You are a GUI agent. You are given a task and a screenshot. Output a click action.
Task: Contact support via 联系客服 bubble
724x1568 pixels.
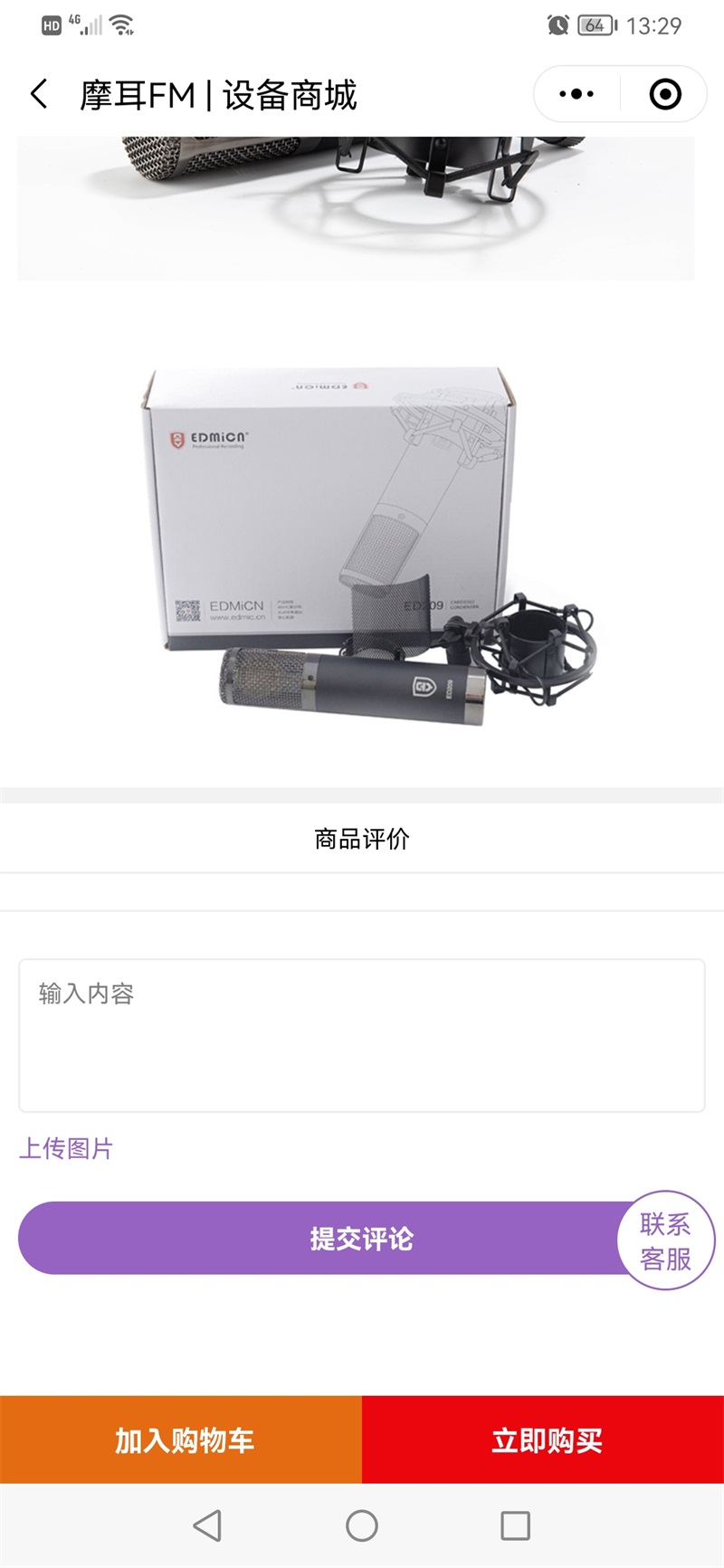point(665,1240)
